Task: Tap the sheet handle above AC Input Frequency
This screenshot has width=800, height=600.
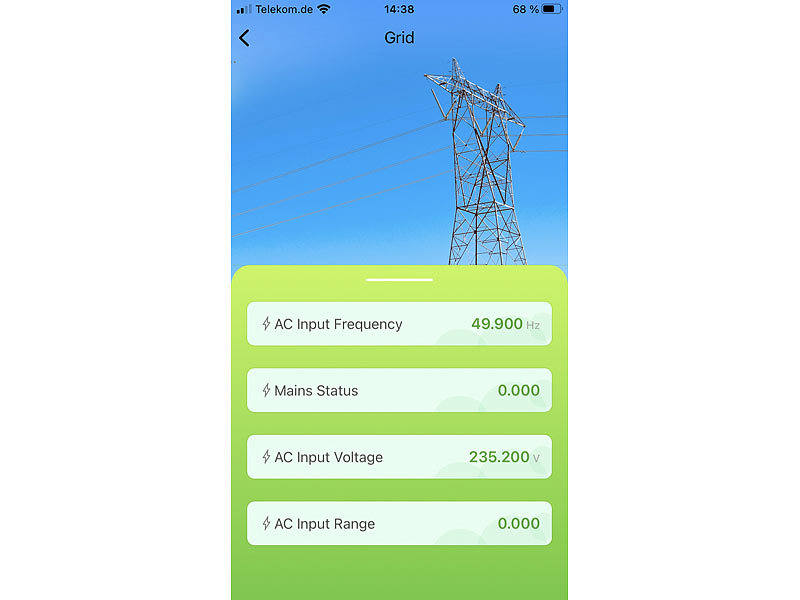Action: [x=399, y=280]
